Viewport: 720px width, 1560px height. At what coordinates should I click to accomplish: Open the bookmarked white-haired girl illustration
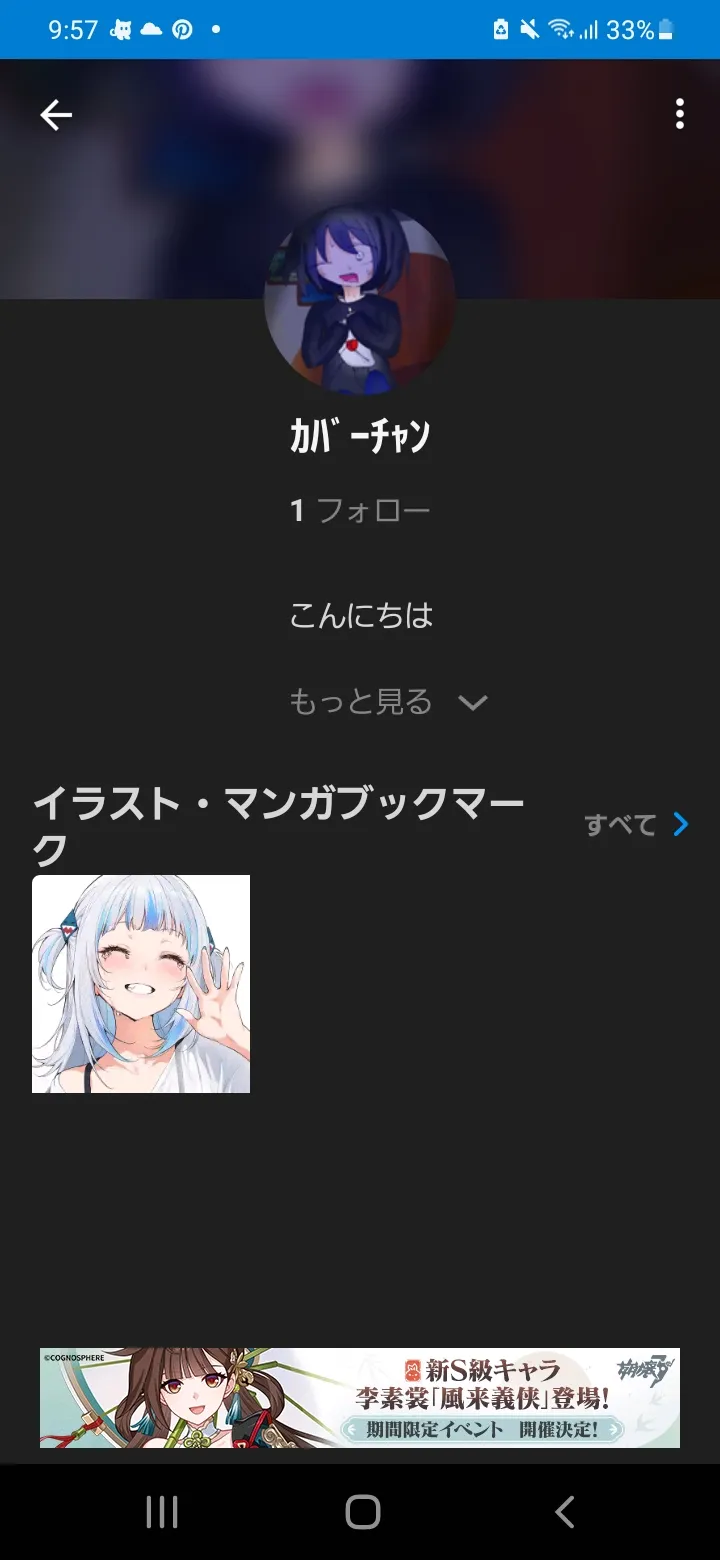click(141, 984)
